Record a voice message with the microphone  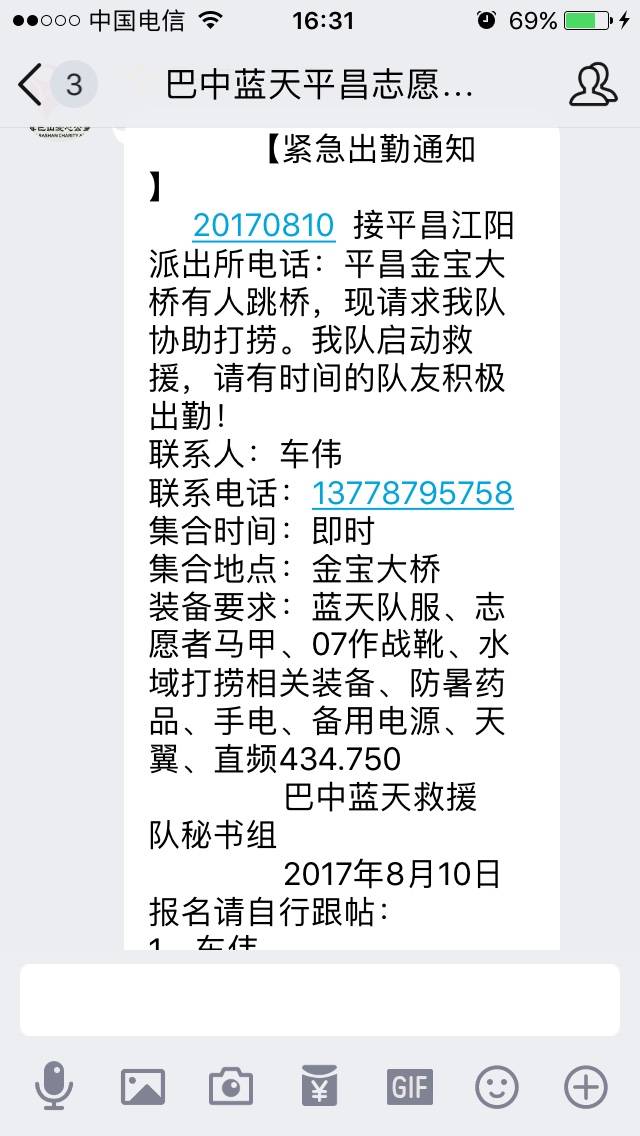pyautogui.click(x=54, y=1087)
